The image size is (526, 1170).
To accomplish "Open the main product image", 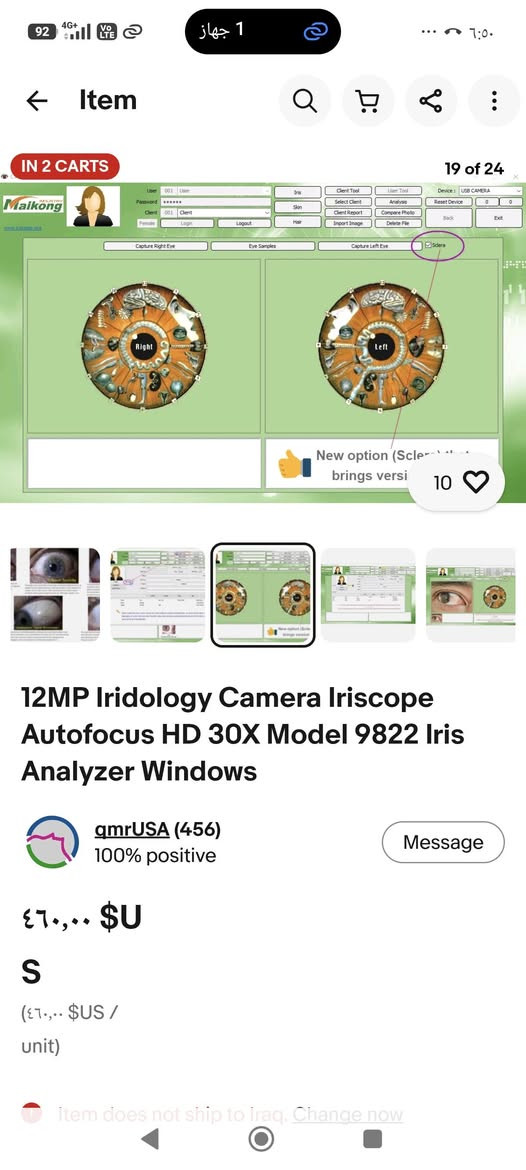I will [263, 342].
